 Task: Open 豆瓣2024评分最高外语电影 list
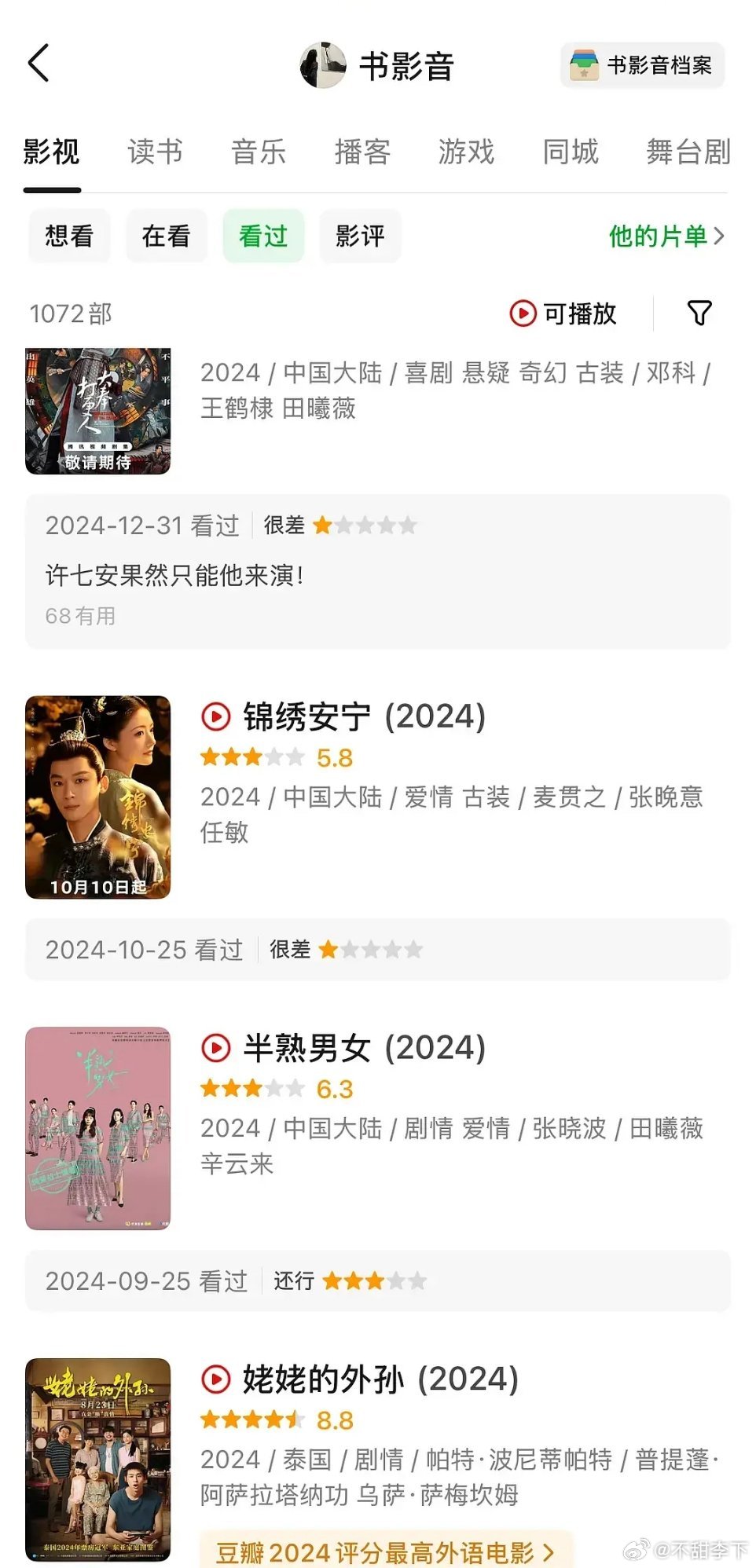[x=385, y=1552]
